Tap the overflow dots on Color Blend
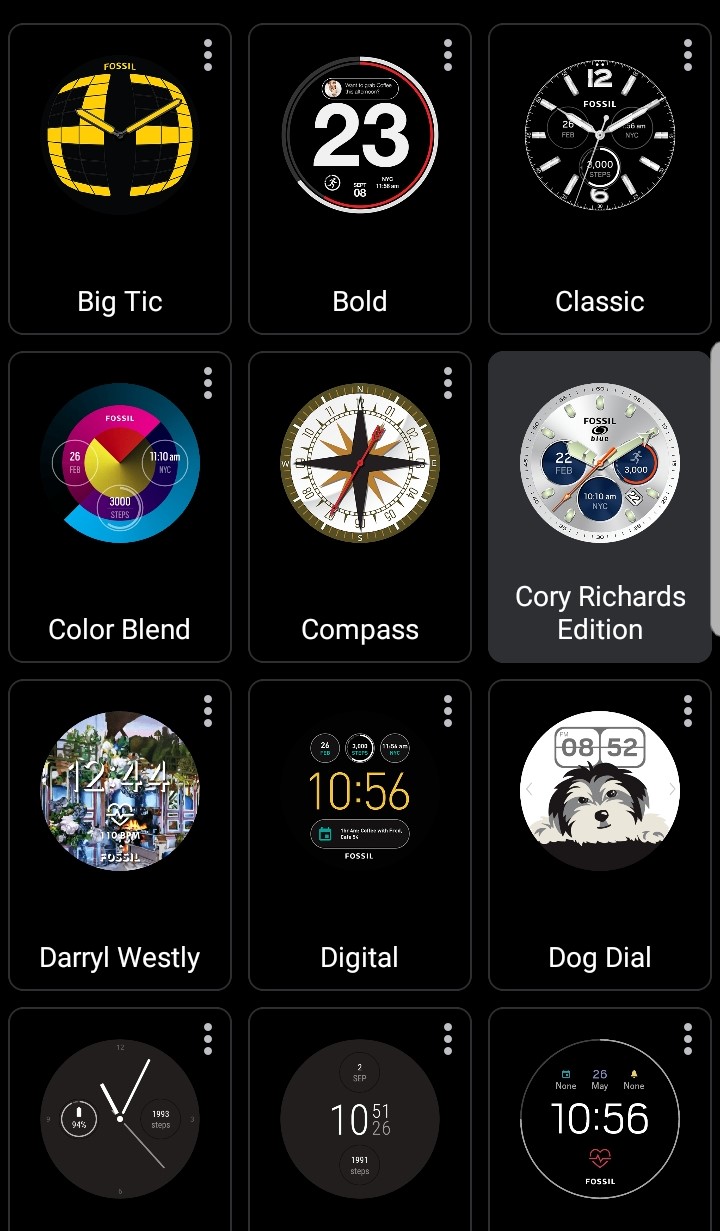The height and width of the screenshot is (1231, 720). (208, 383)
